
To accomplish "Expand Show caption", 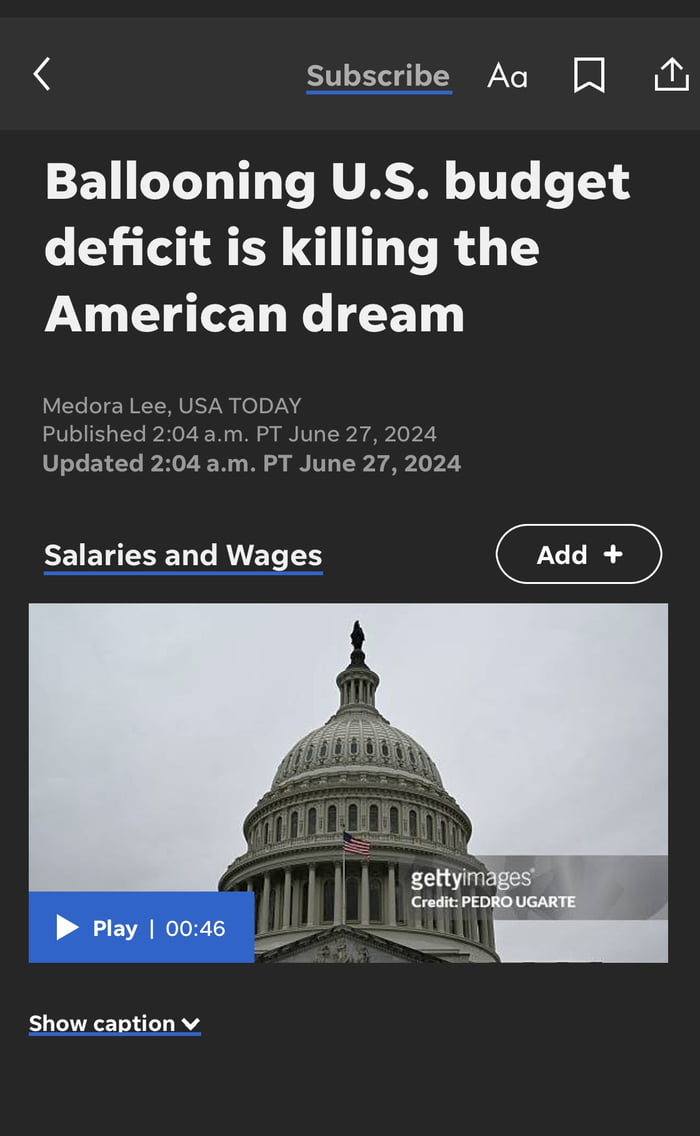I will click(115, 1023).
